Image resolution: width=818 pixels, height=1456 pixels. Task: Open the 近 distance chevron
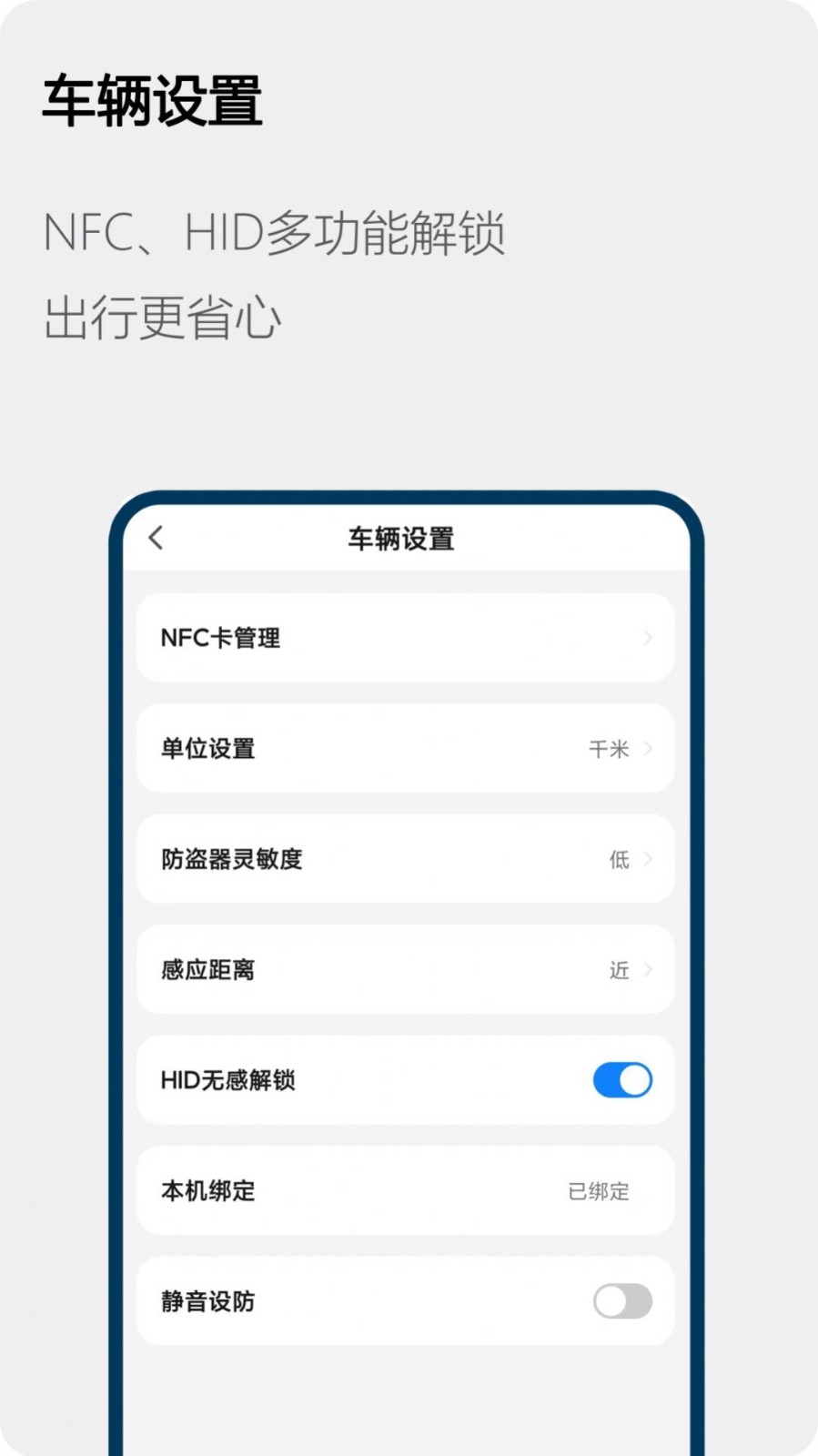point(648,970)
